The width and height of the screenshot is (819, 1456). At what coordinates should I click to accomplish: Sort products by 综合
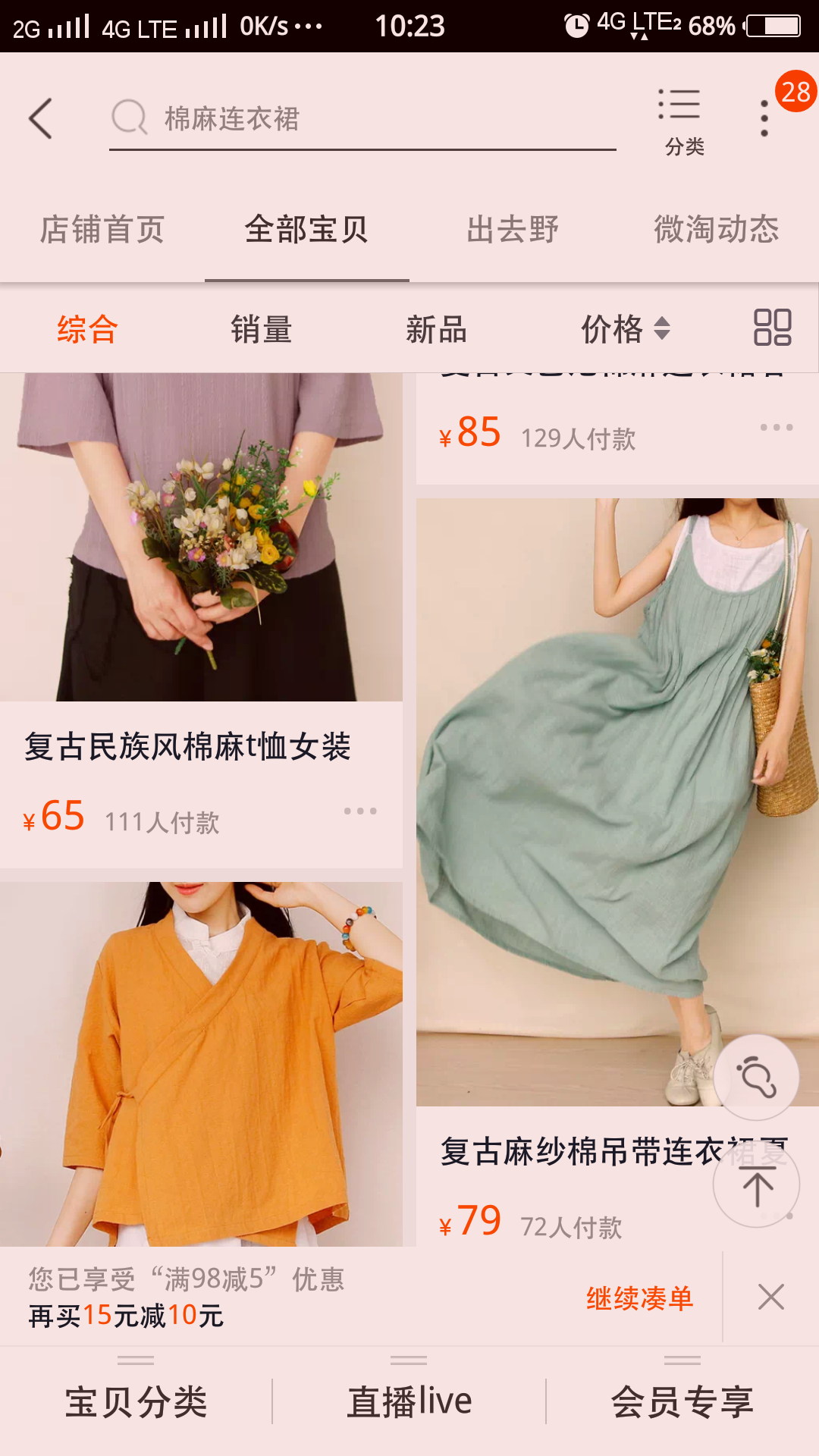click(87, 329)
